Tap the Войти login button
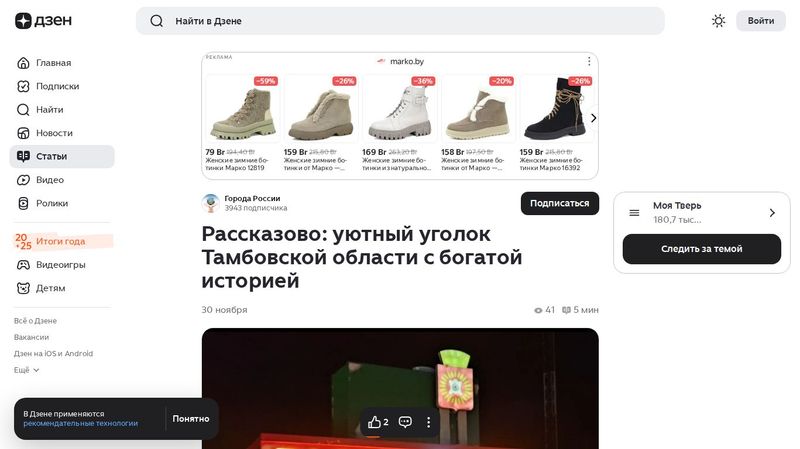The height and width of the screenshot is (449, 800). pos(760,21)
